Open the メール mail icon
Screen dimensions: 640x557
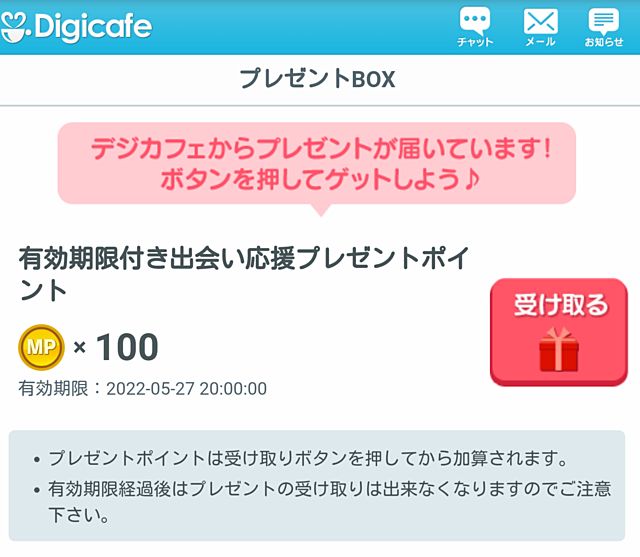coord(540,26)
